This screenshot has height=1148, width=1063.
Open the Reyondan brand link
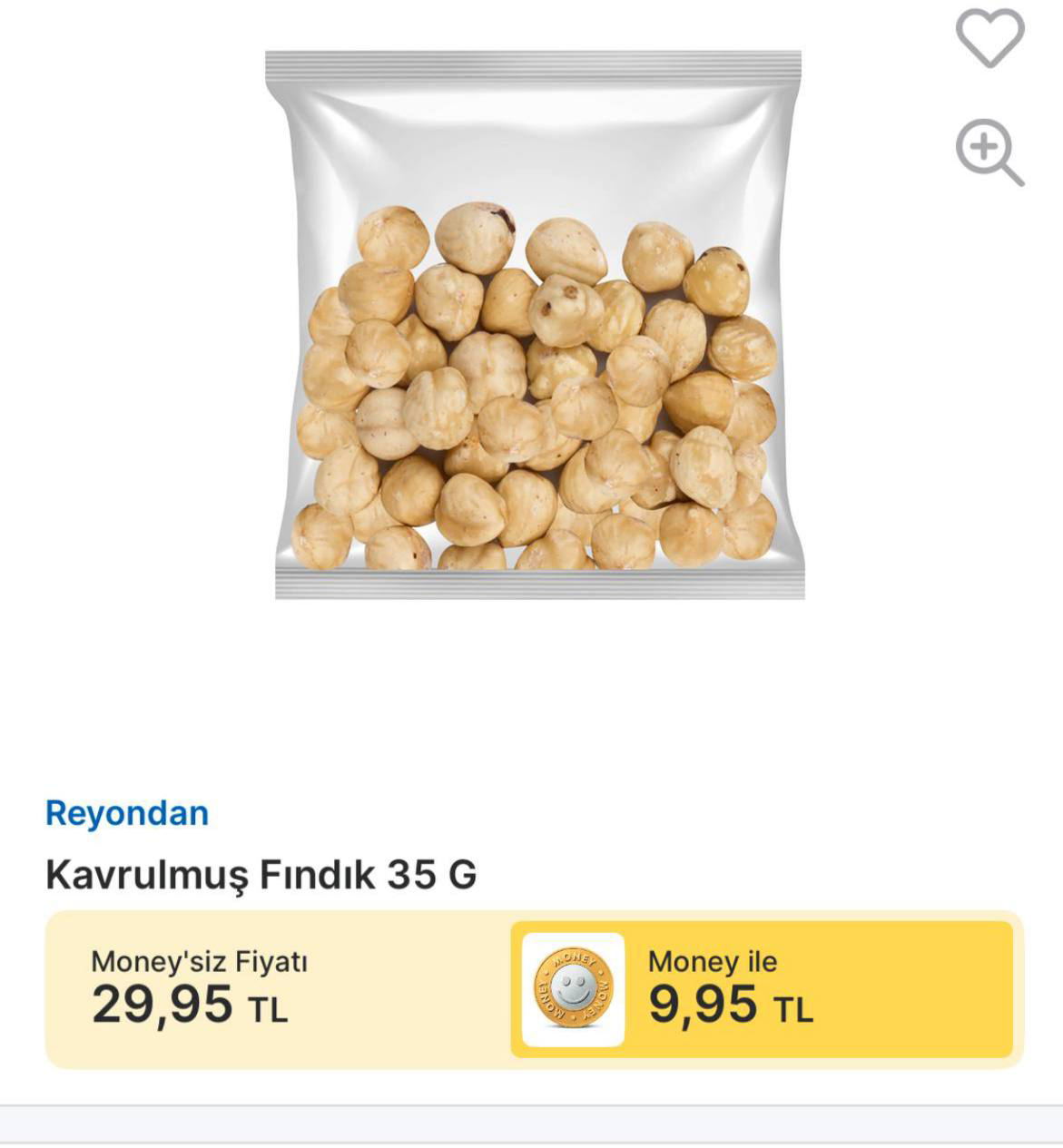(x=127, y=812)
